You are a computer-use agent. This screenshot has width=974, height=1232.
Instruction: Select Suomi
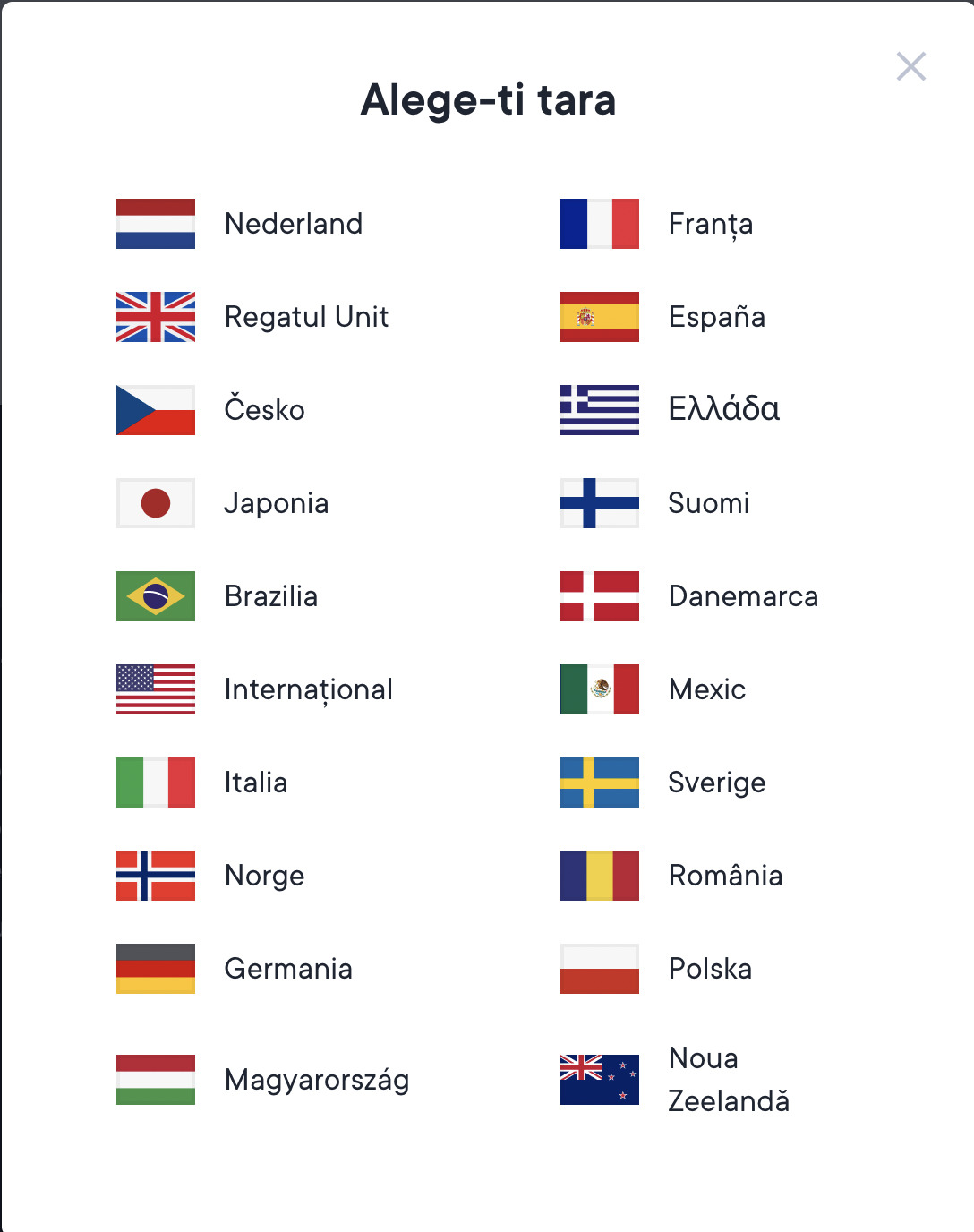[x=708, y=503]
